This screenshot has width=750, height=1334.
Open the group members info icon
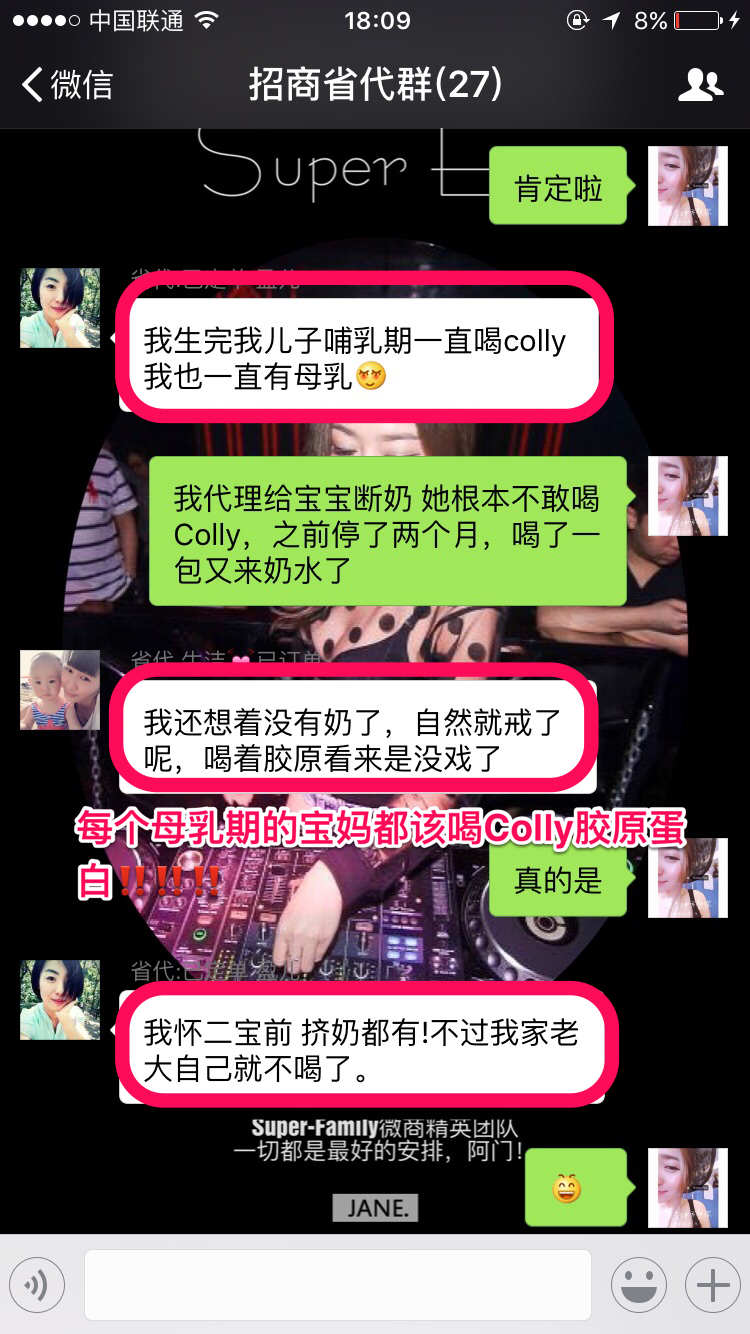tap(700, 85)
